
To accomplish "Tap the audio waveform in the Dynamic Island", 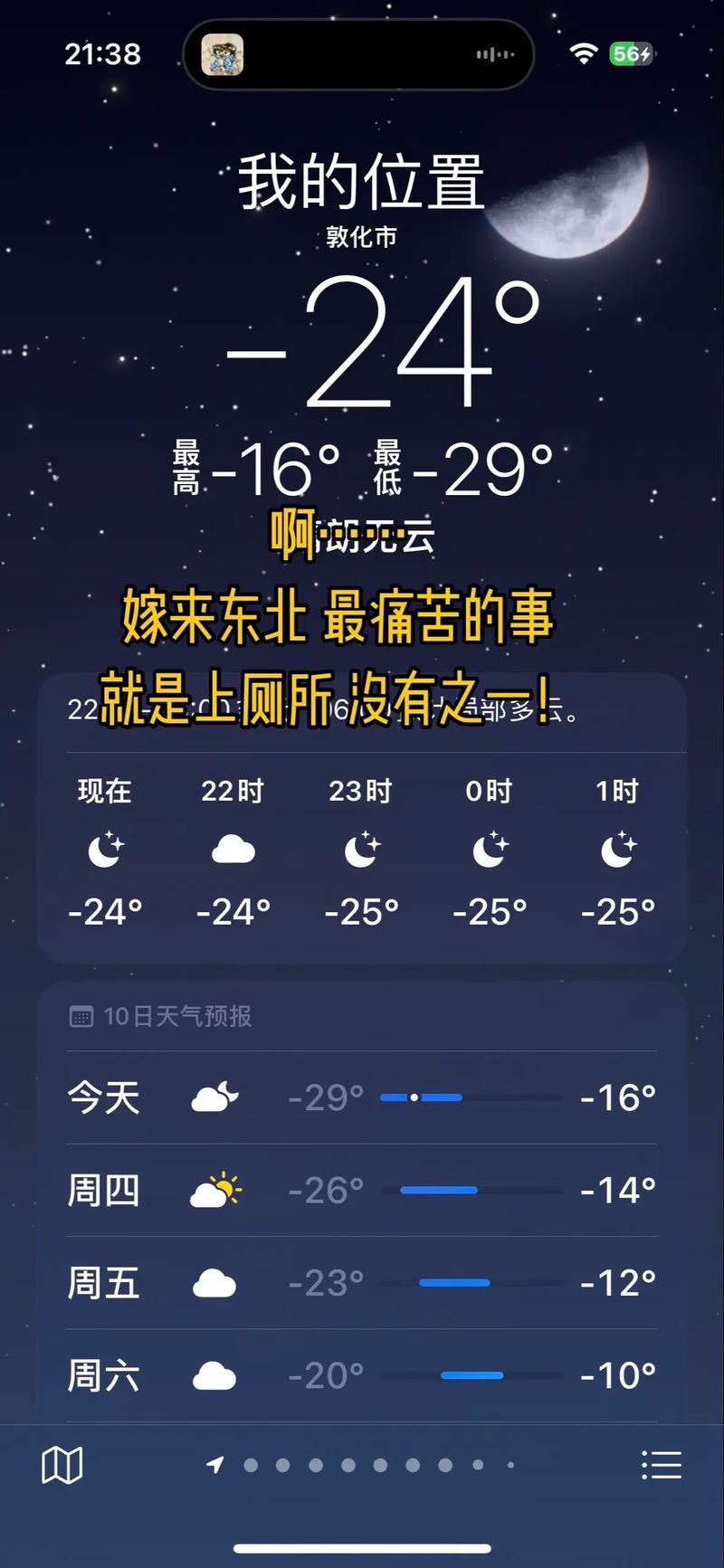I will click(494, 54).
